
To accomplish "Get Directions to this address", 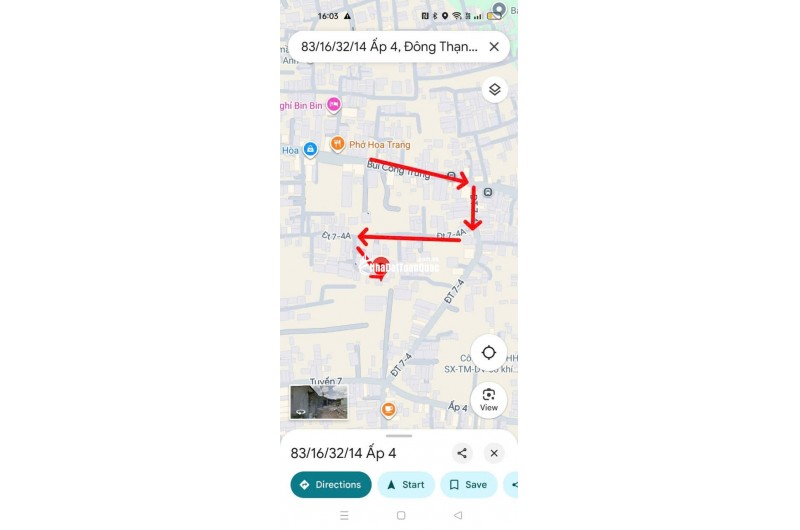I will [331, 485].
